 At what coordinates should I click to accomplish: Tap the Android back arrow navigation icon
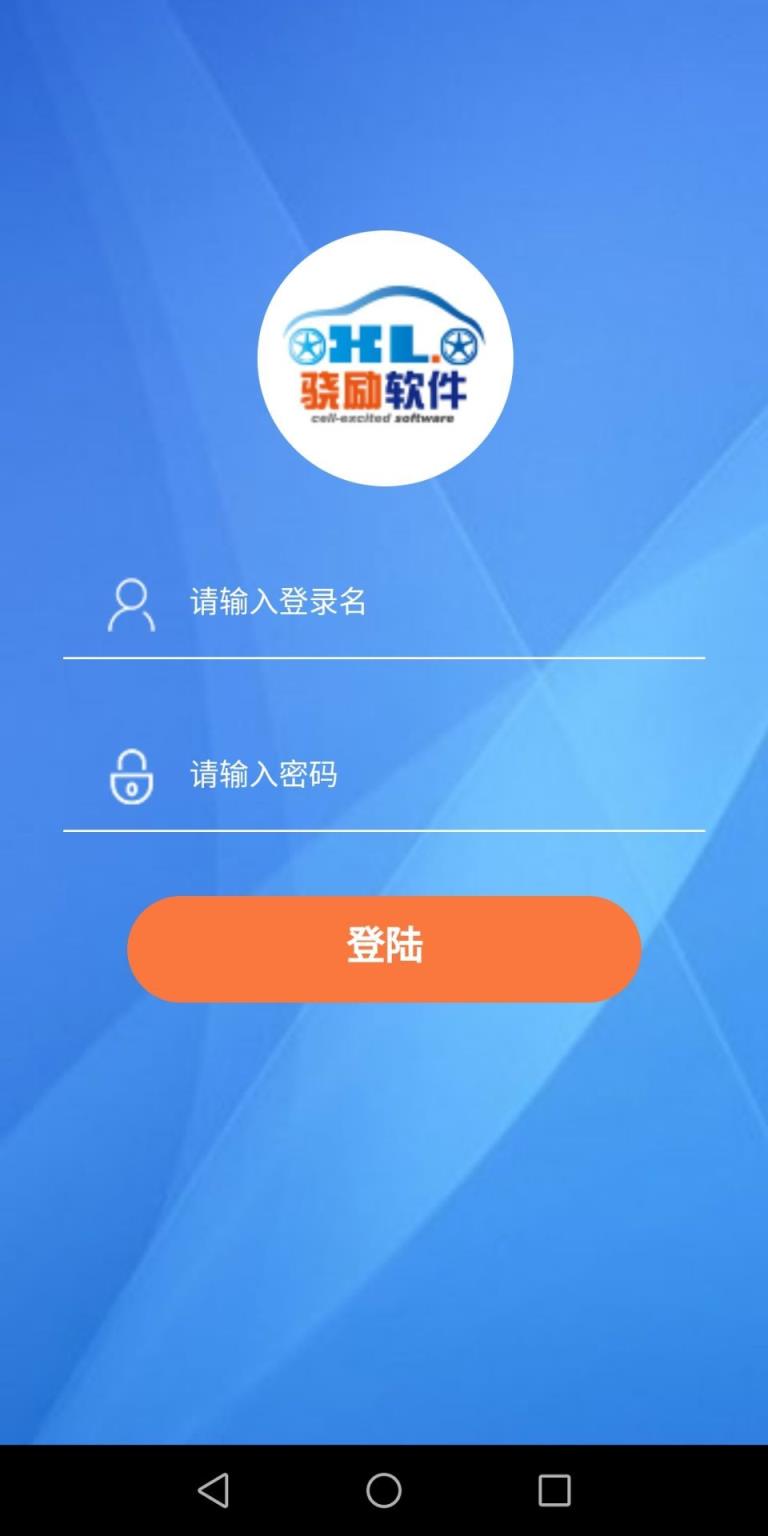coord(215,1487)
